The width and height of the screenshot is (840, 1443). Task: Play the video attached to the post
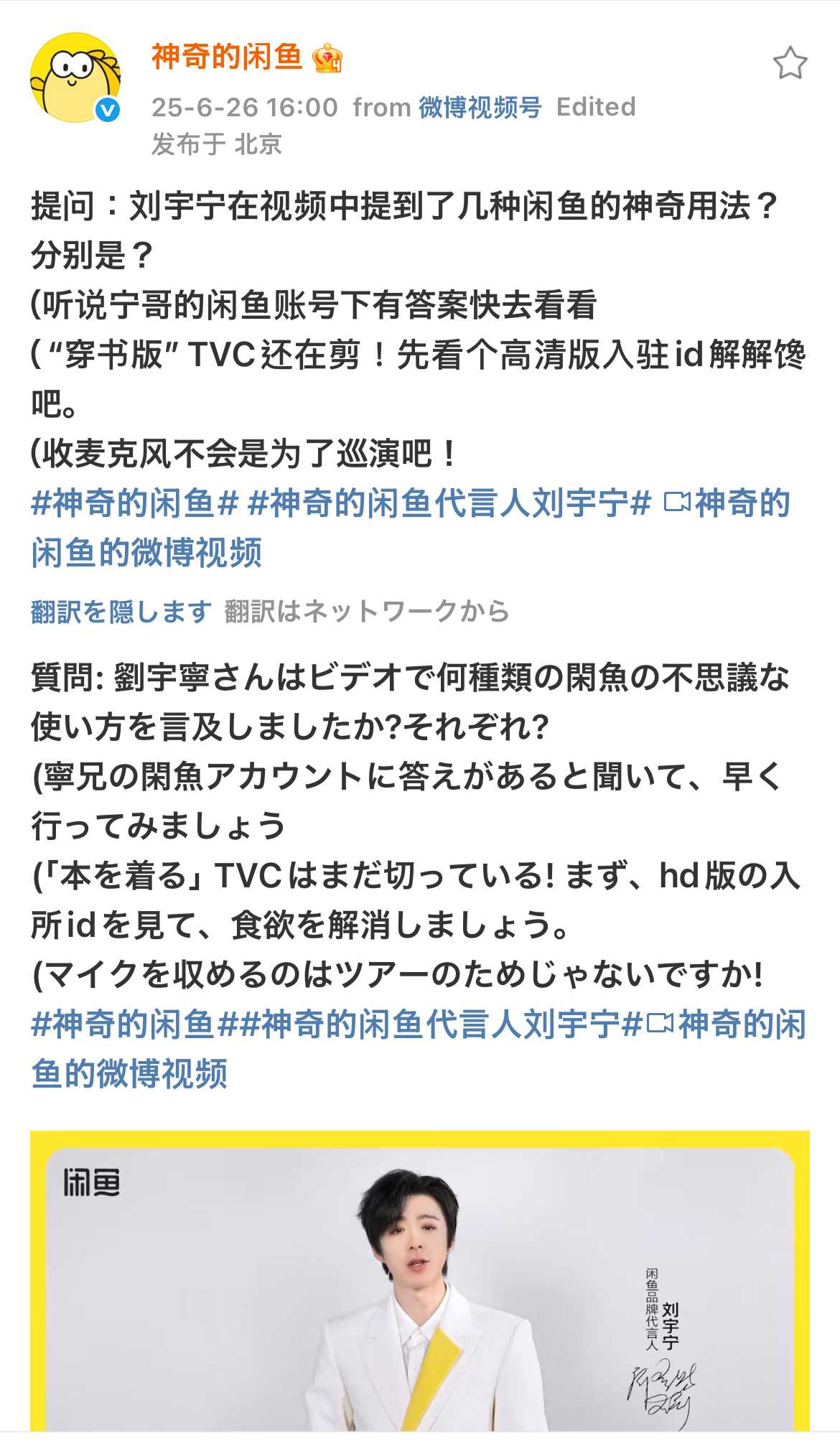420,1285
